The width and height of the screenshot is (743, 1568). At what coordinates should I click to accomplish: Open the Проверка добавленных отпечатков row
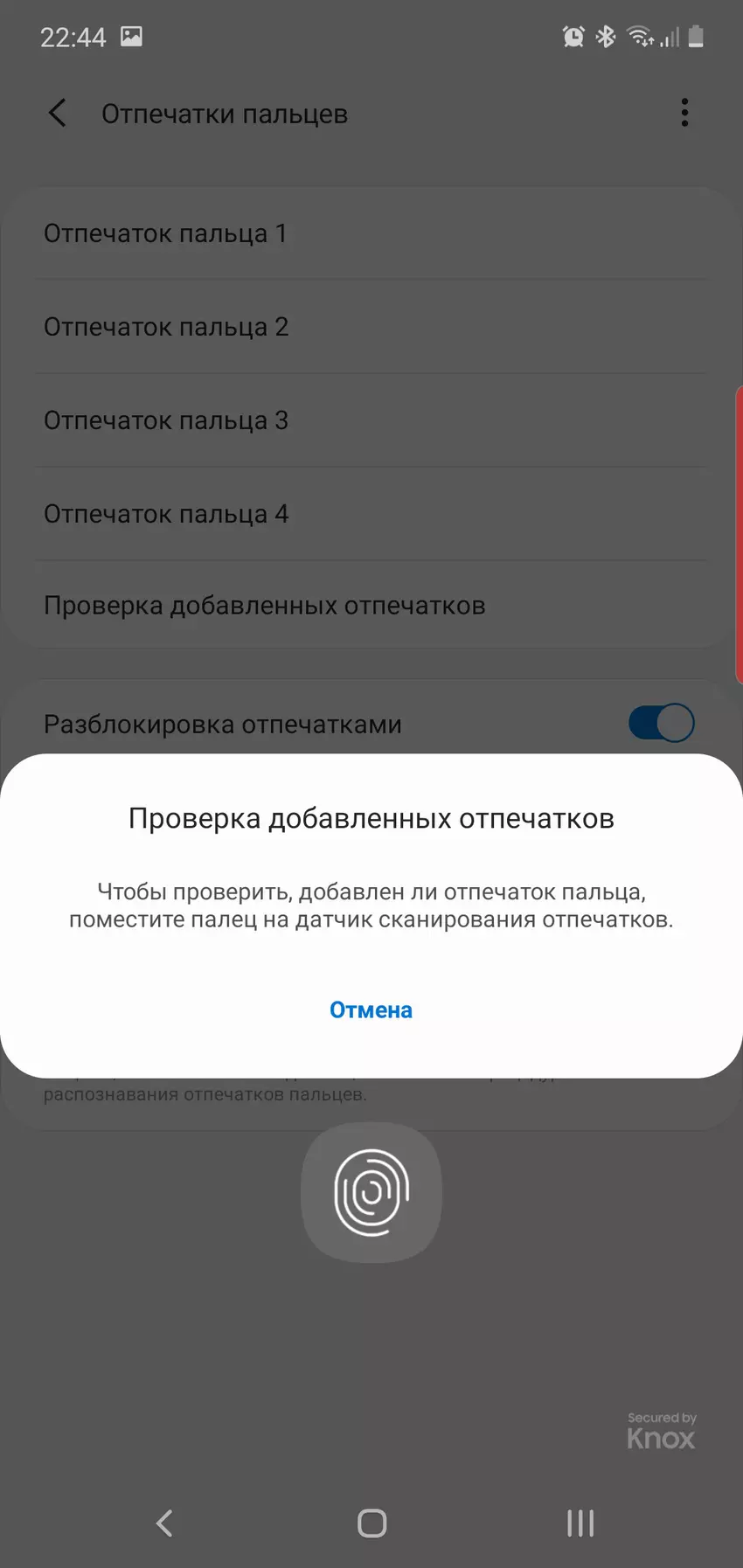264,606
